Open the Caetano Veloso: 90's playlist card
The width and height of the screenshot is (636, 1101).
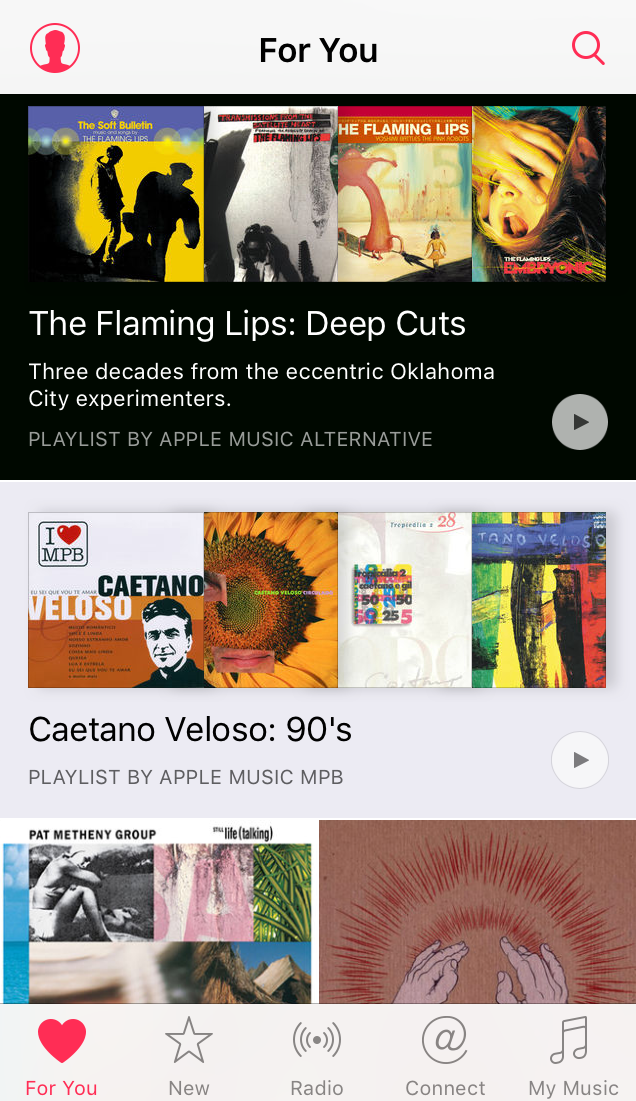190,729
